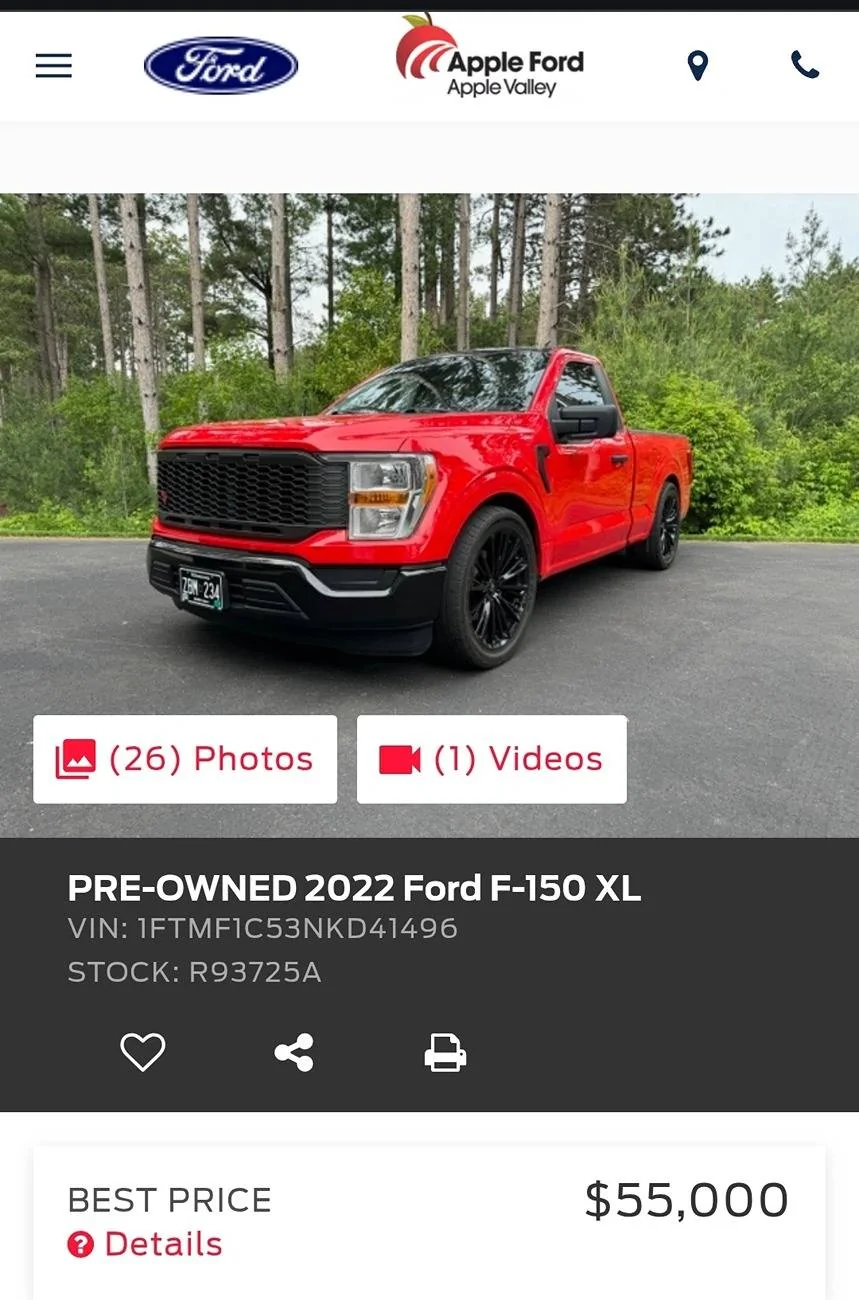Tap the phone call icon

(806, 65)
